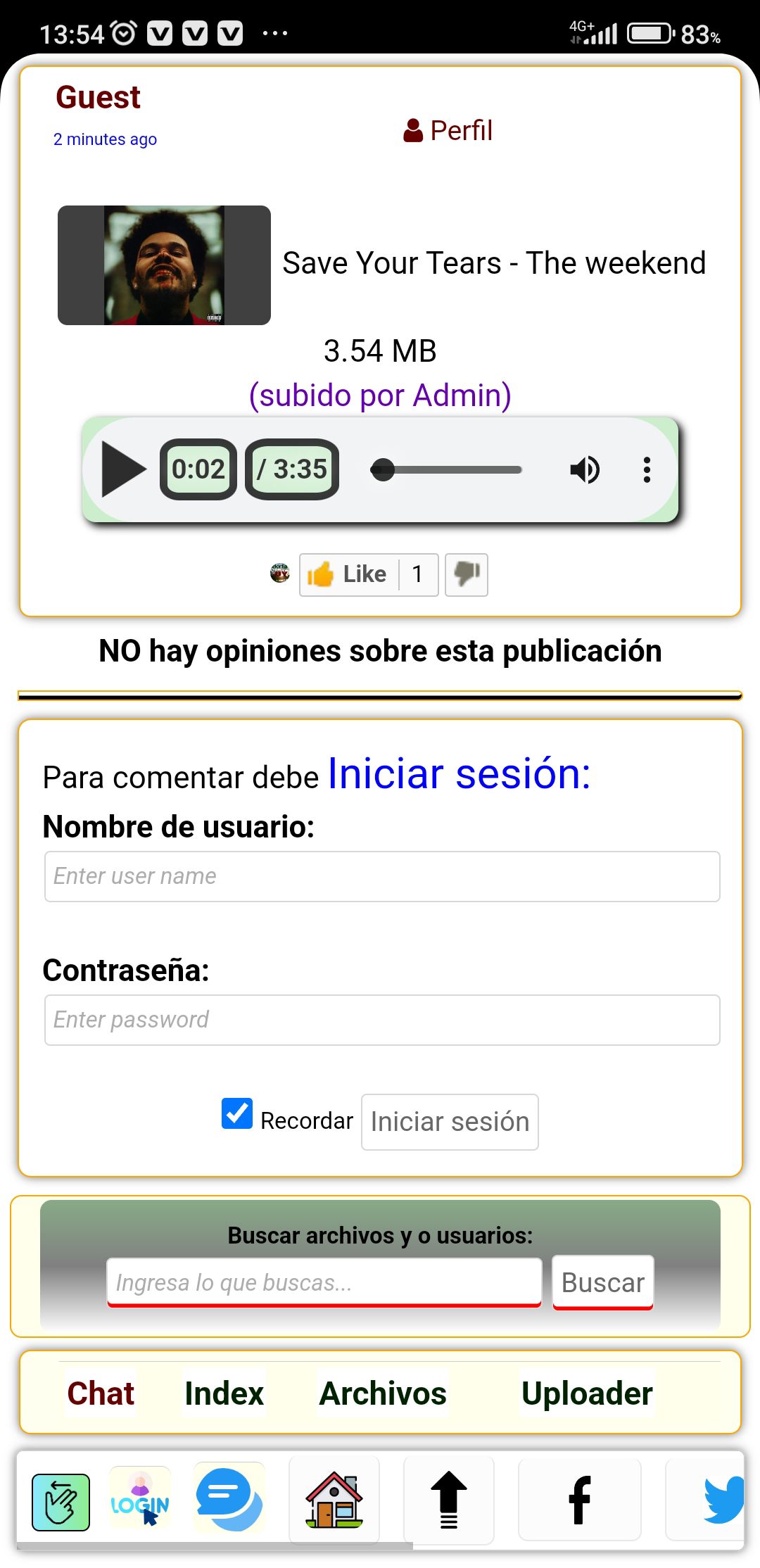
Task: Open the Facebook icon in bottom bar
Action: [x=579, y=1498]
